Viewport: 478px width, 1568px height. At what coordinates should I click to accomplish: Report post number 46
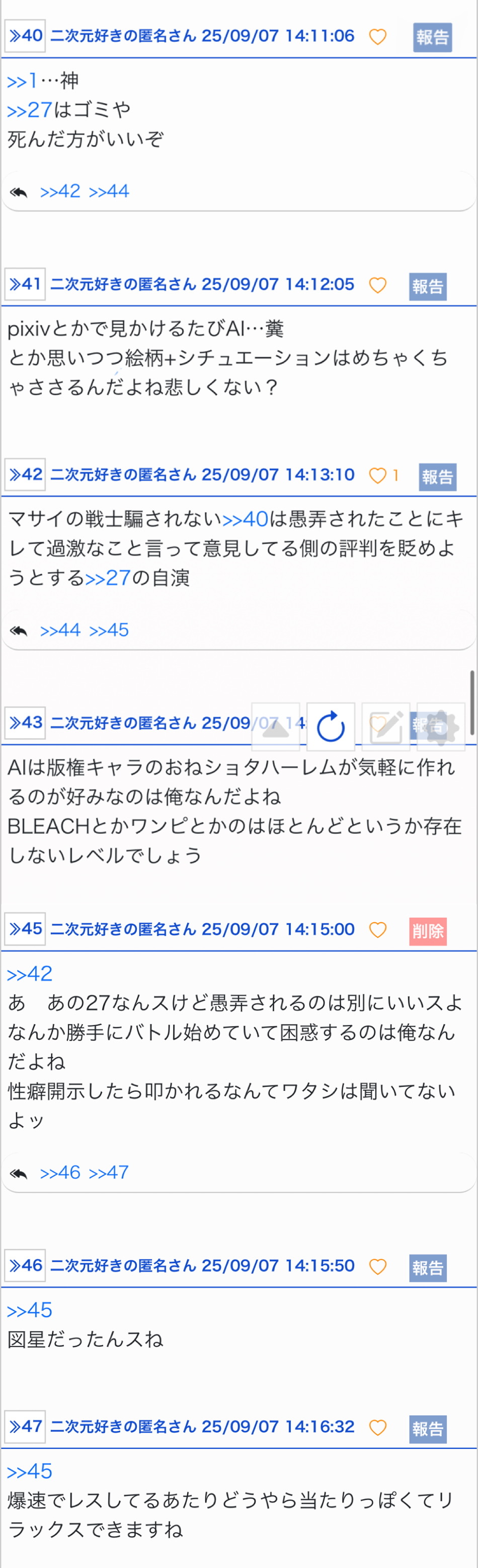point(428,1268)
